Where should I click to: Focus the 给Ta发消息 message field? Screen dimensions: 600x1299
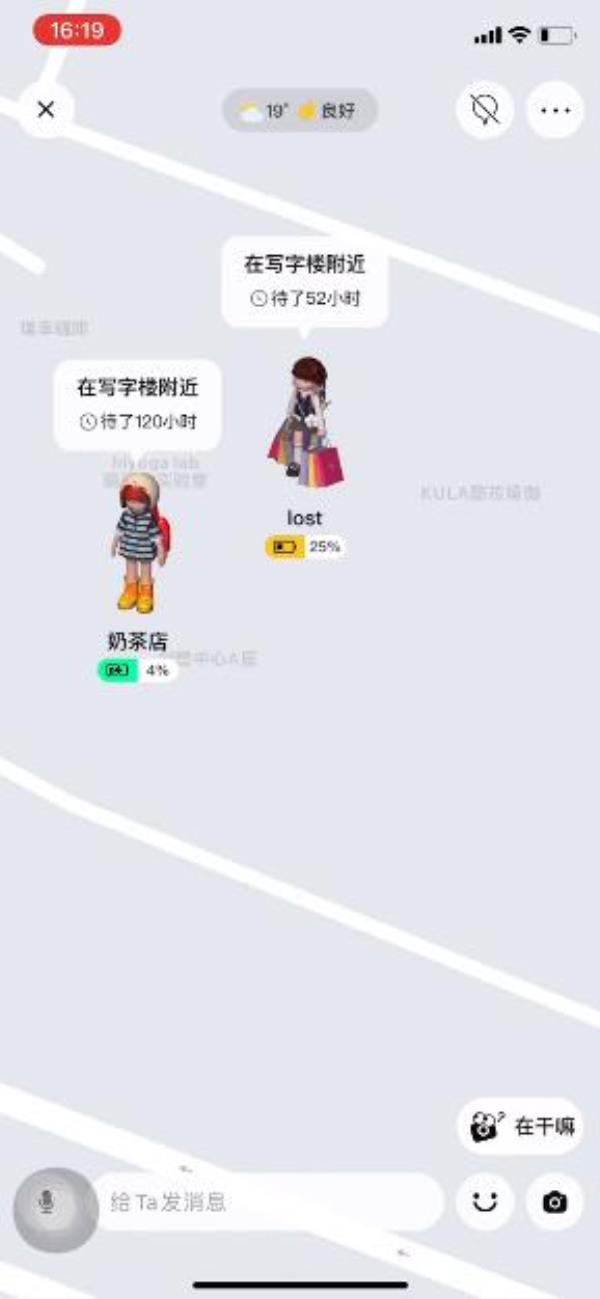click(268, 1202)
